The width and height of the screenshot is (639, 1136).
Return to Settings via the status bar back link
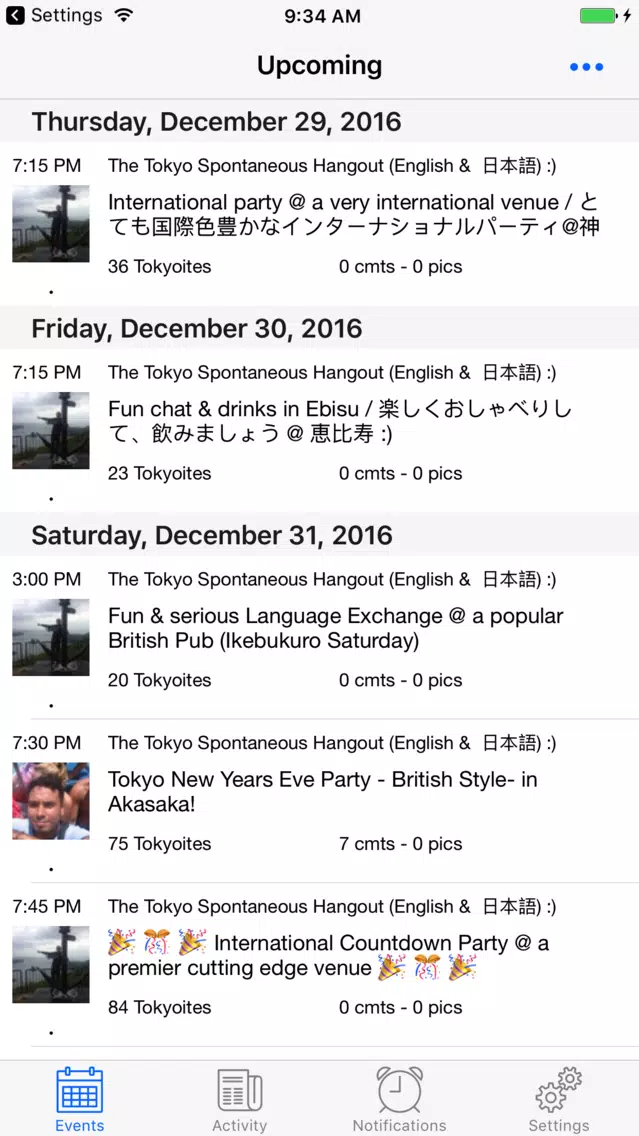[x=54, y=16]
